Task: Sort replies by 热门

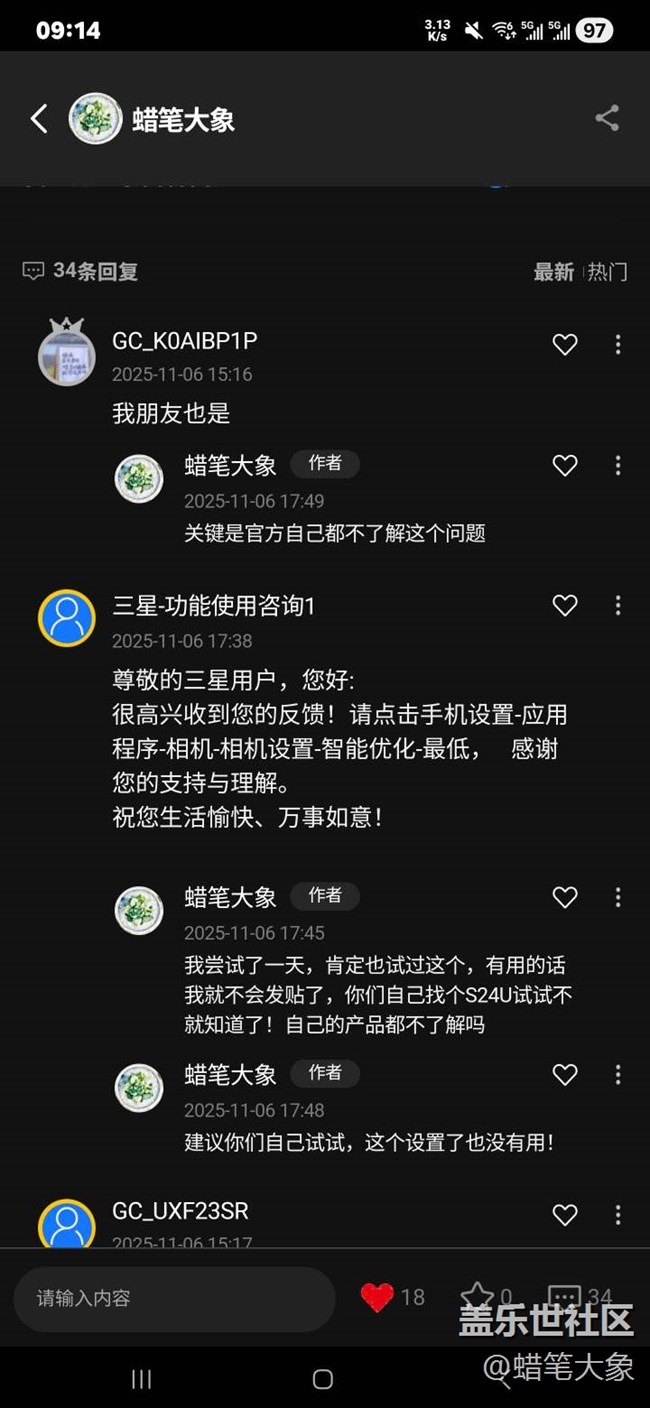Action: coord(607,272)
